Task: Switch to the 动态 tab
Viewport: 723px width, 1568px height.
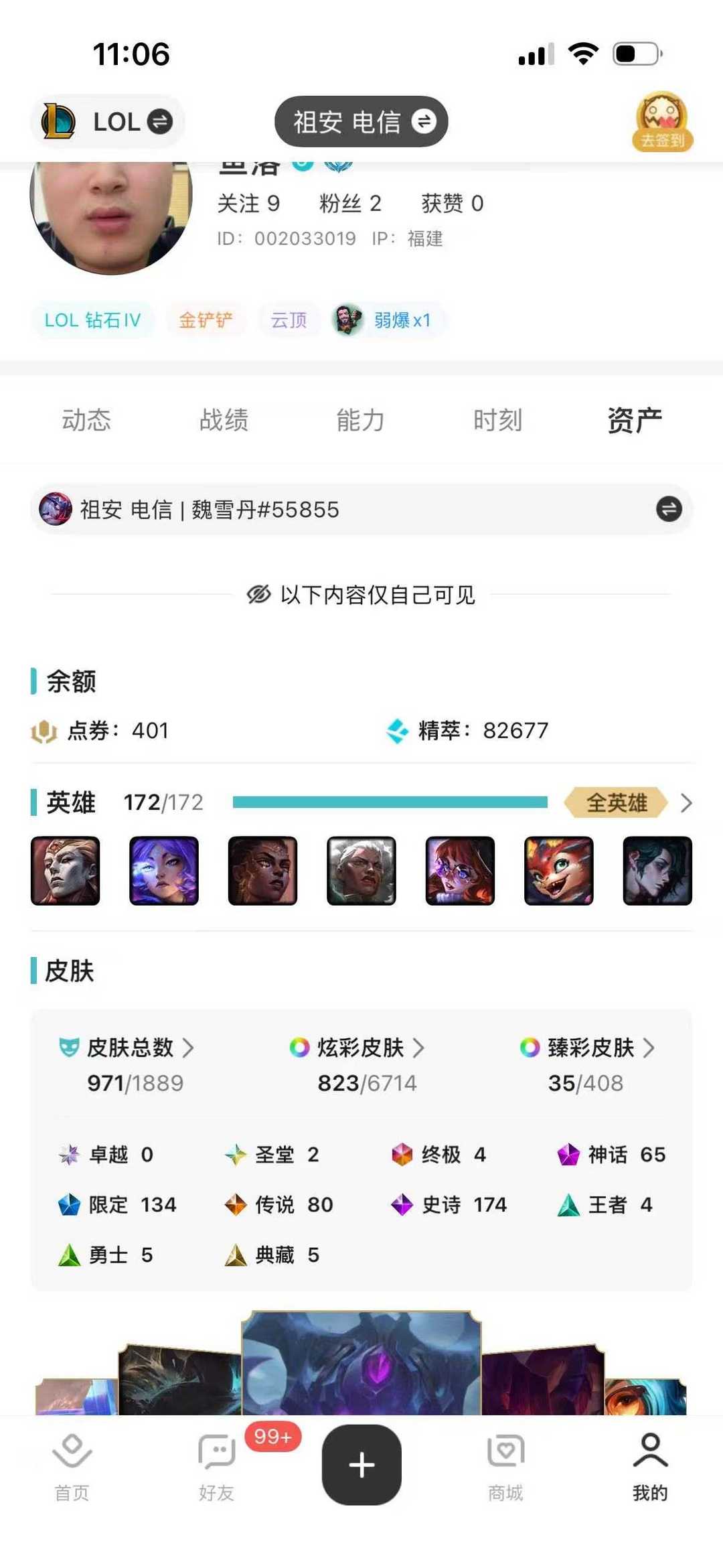Action: (86, 420)
